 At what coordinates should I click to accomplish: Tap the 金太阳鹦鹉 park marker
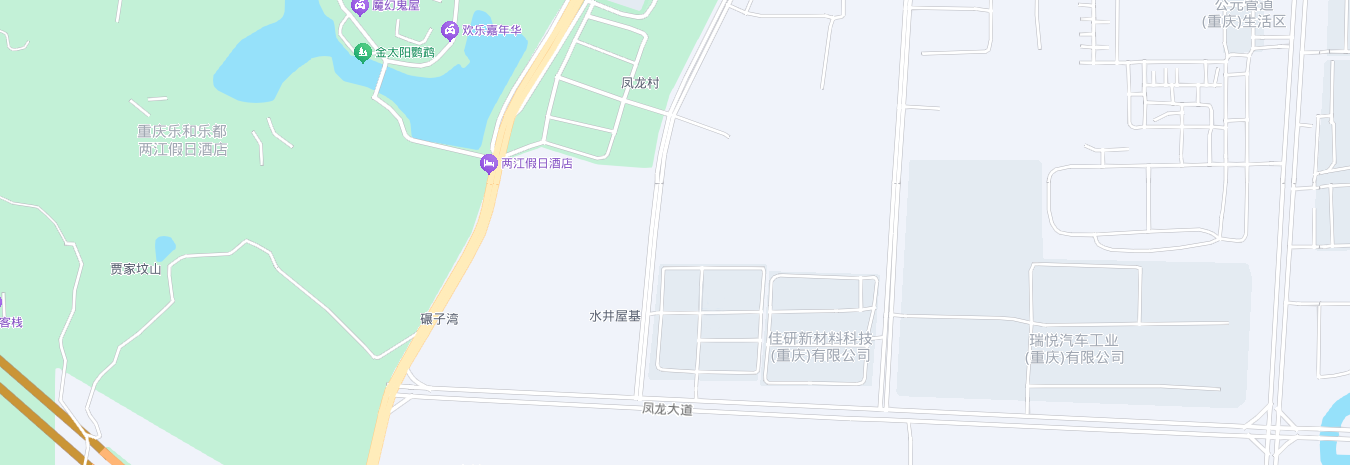click(364, 52)
